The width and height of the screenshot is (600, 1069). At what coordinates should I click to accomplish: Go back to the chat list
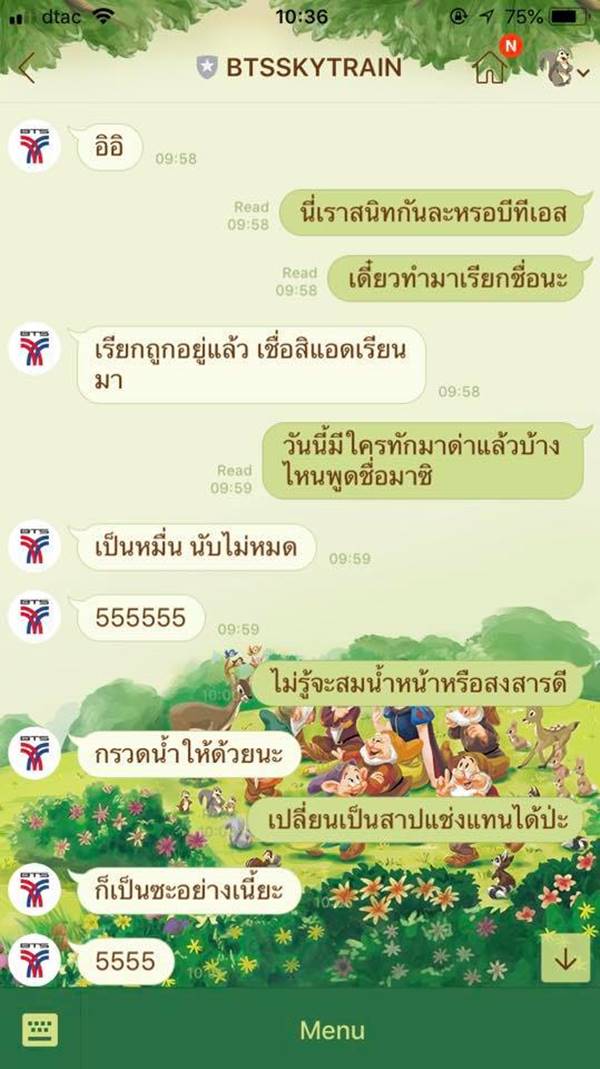pos(26,69)
